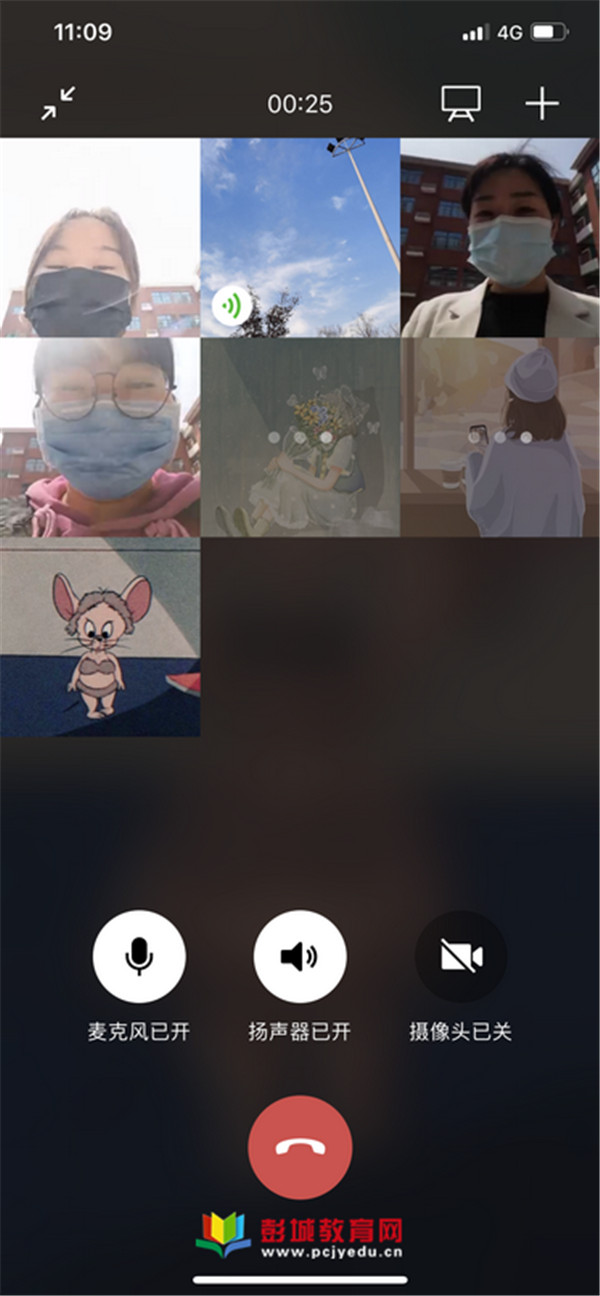
Task: Add a participant with the plus icon
Action: (x=542, y=103)
